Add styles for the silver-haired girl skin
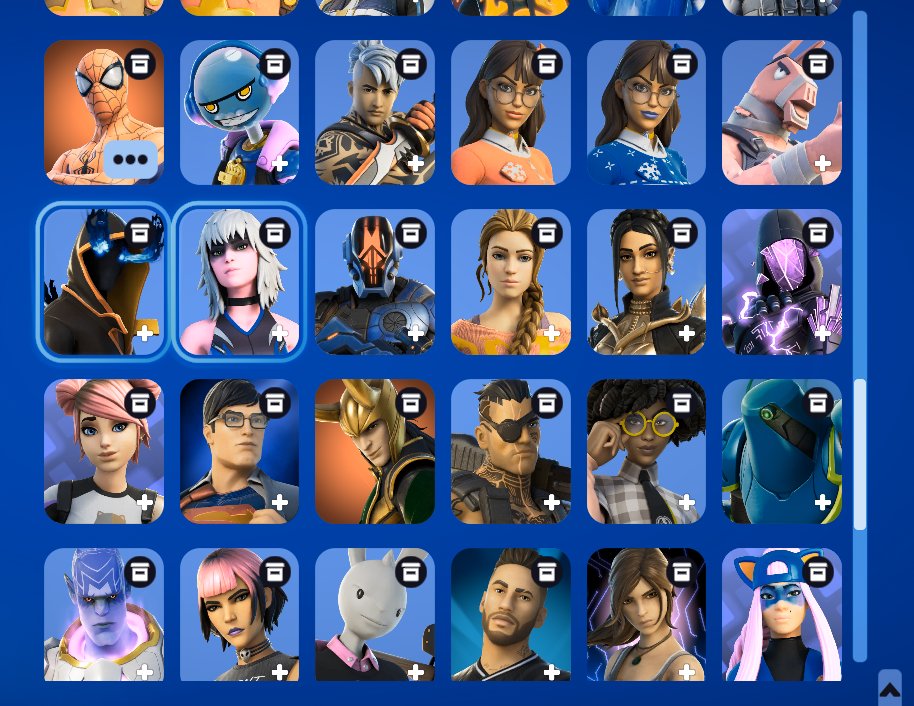The image size is (914, 706). coord(280,333)
